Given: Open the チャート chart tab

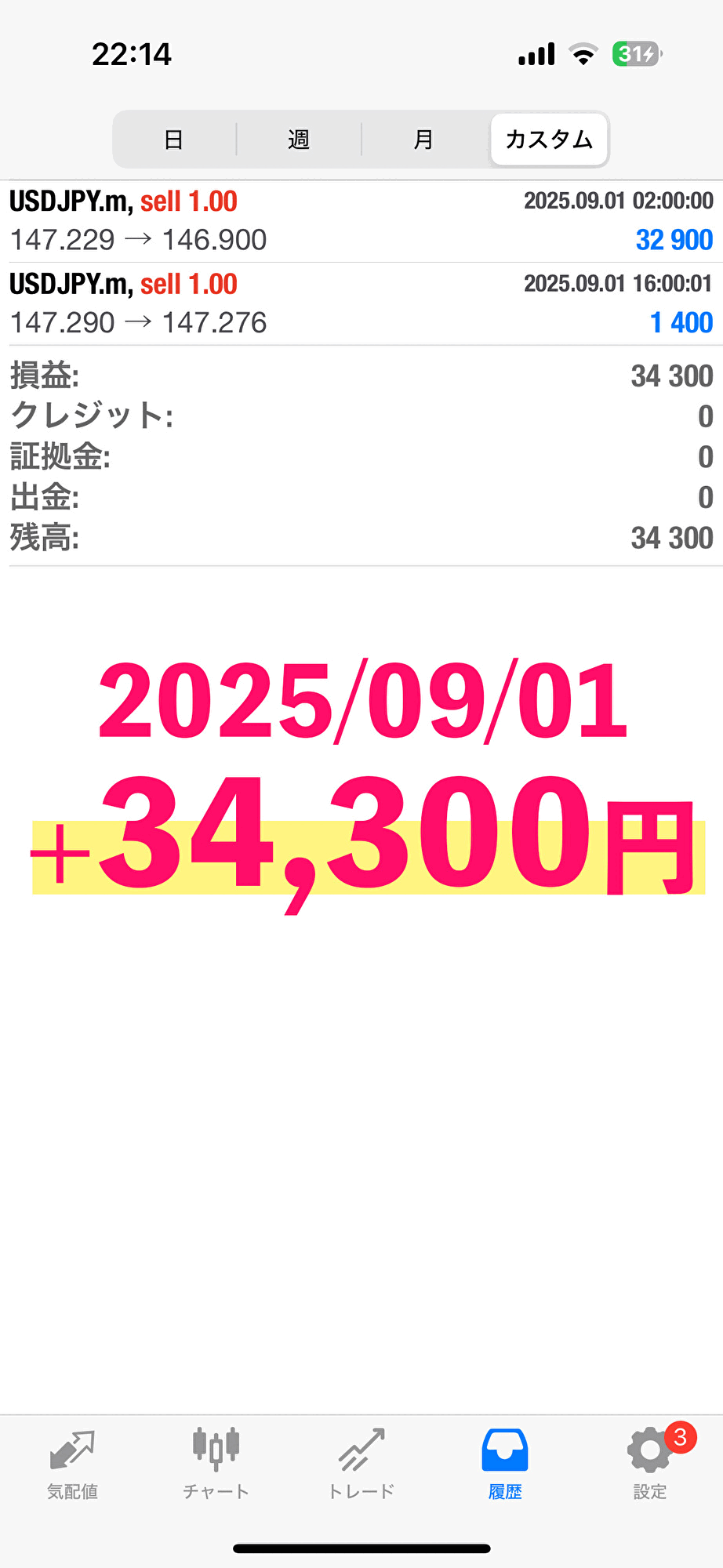Looking at the screenshot, I should (x=216, y=1462).
